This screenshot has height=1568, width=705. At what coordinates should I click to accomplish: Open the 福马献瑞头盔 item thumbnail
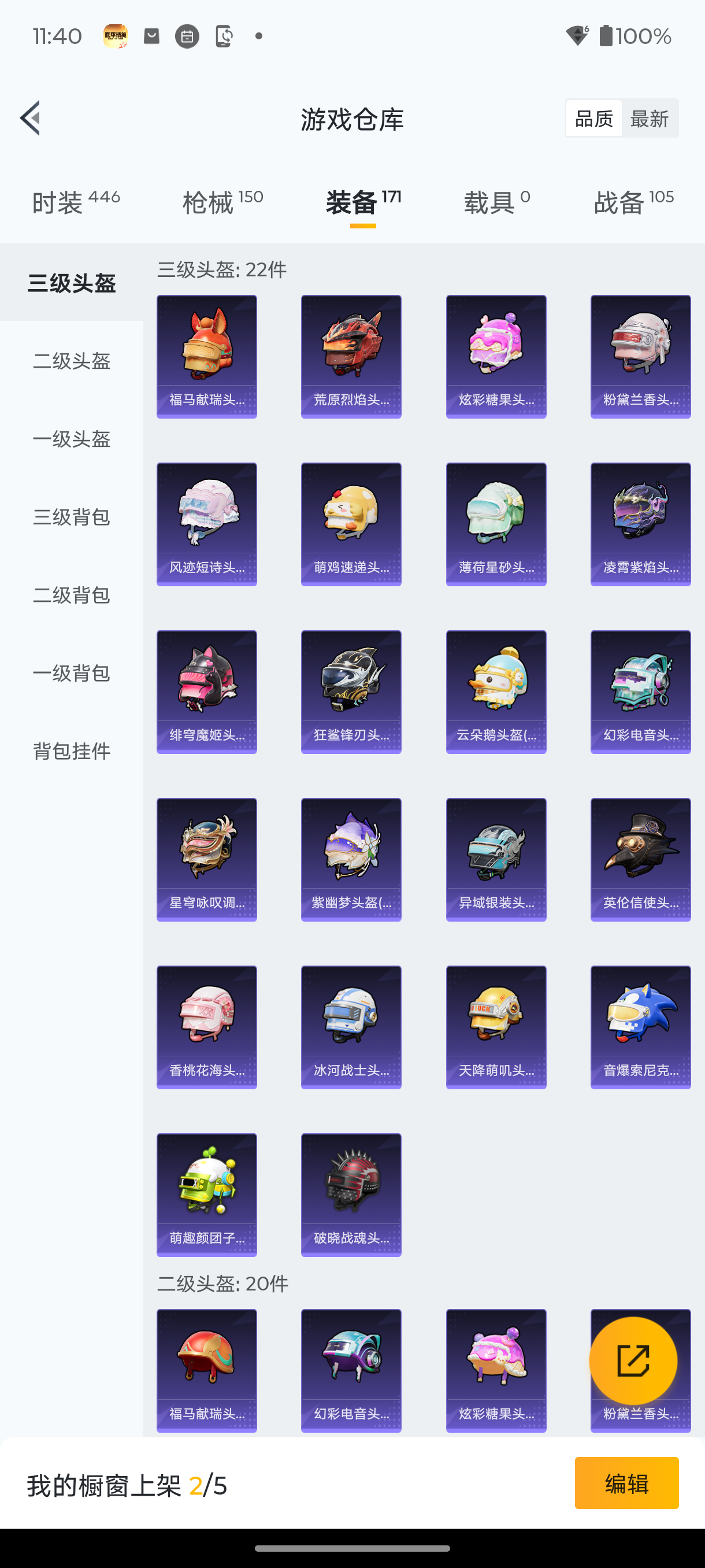(x=206, y=356)
